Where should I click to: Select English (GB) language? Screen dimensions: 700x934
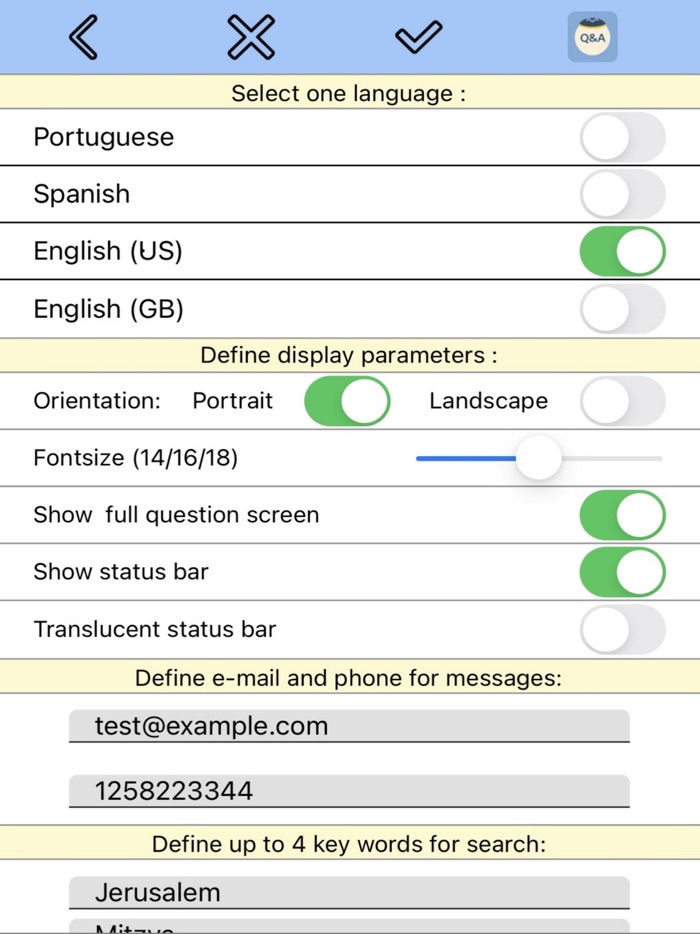point(622,309)
